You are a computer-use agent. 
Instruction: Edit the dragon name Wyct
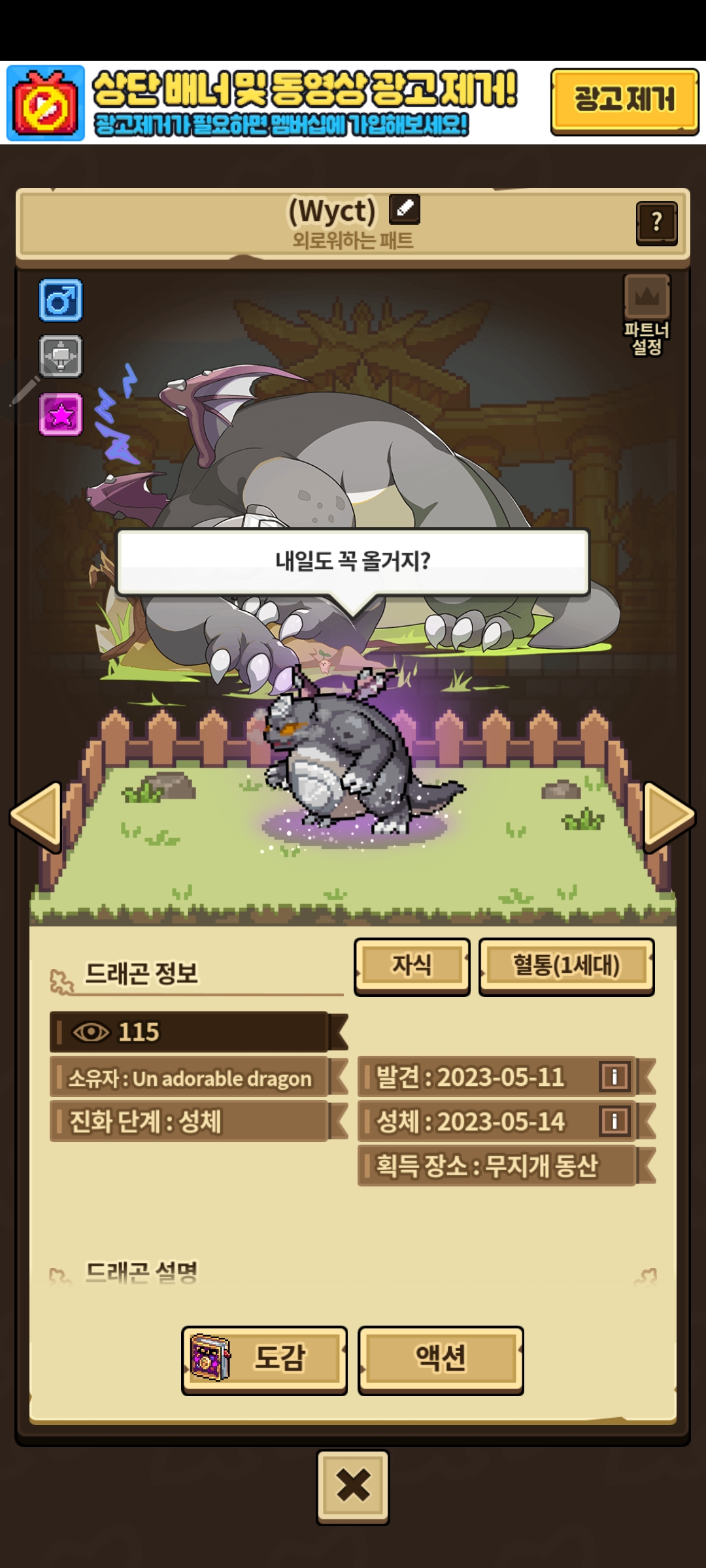tap(405, 209)
